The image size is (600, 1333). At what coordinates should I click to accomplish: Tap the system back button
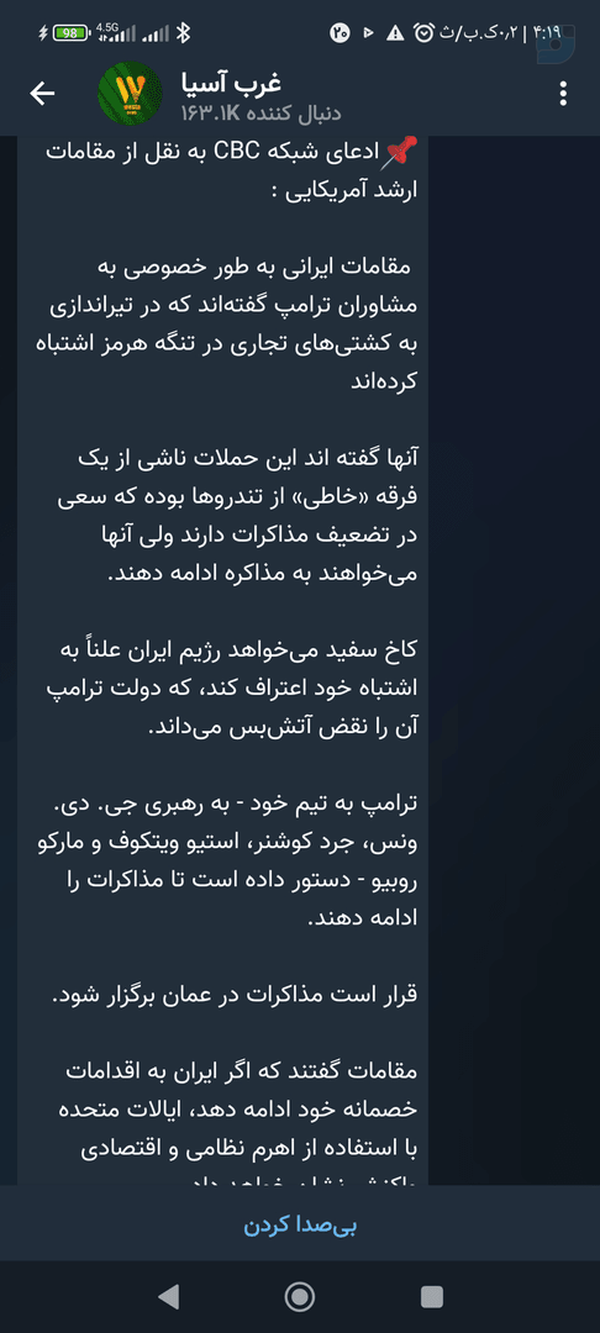(x=169, y=1297)
